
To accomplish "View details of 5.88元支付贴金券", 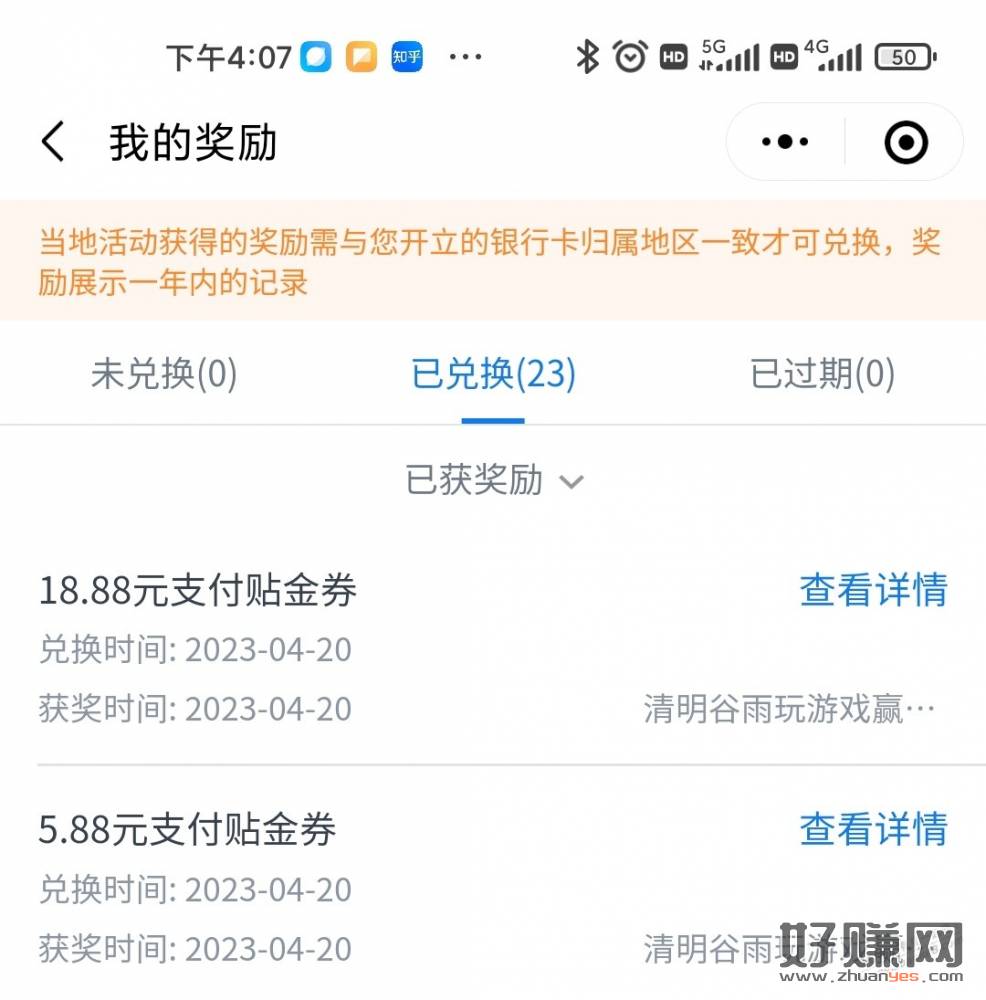I will click(872, 829).
